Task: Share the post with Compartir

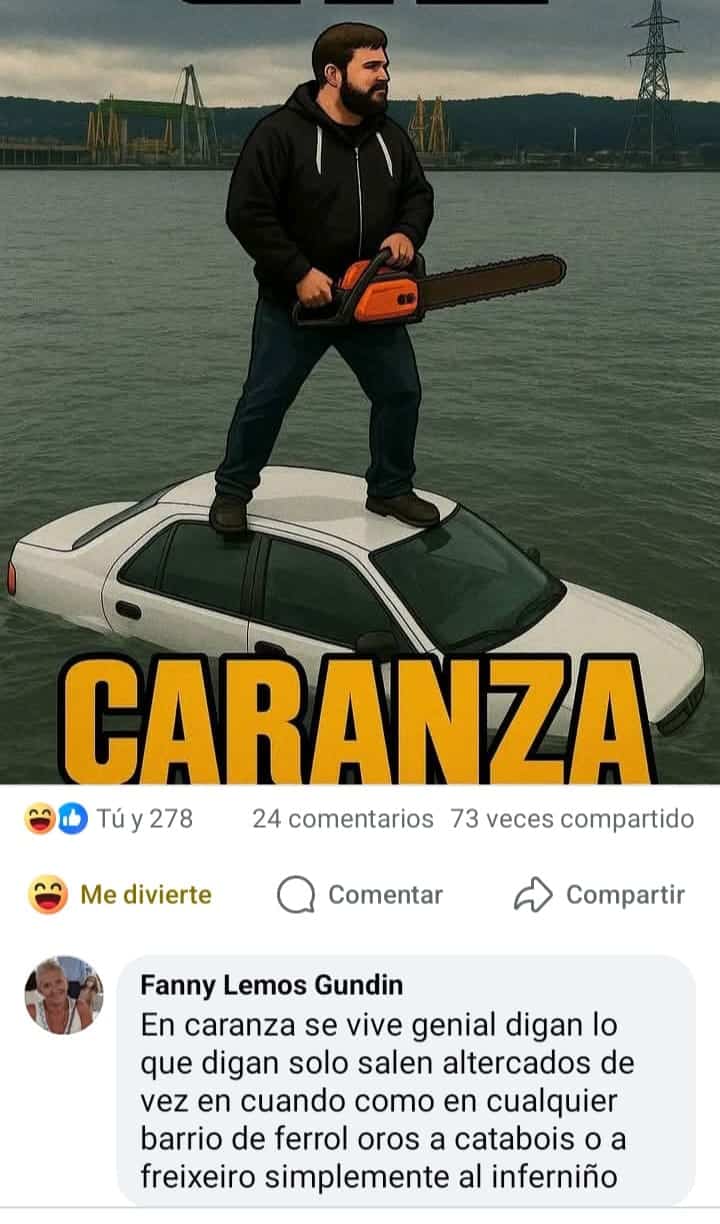Action: [x=599, y=894]
